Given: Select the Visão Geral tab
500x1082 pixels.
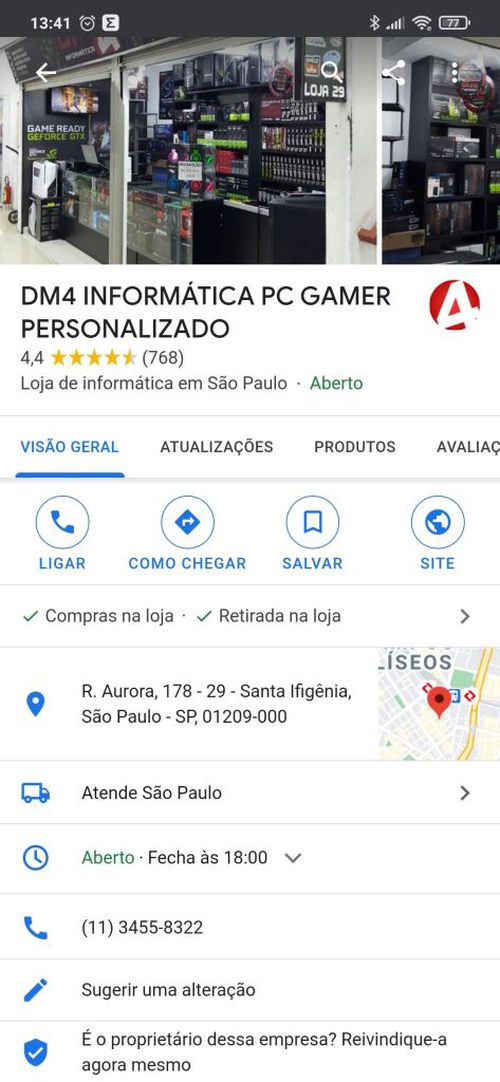Looking at the screenshot, I should pos(70,446).
